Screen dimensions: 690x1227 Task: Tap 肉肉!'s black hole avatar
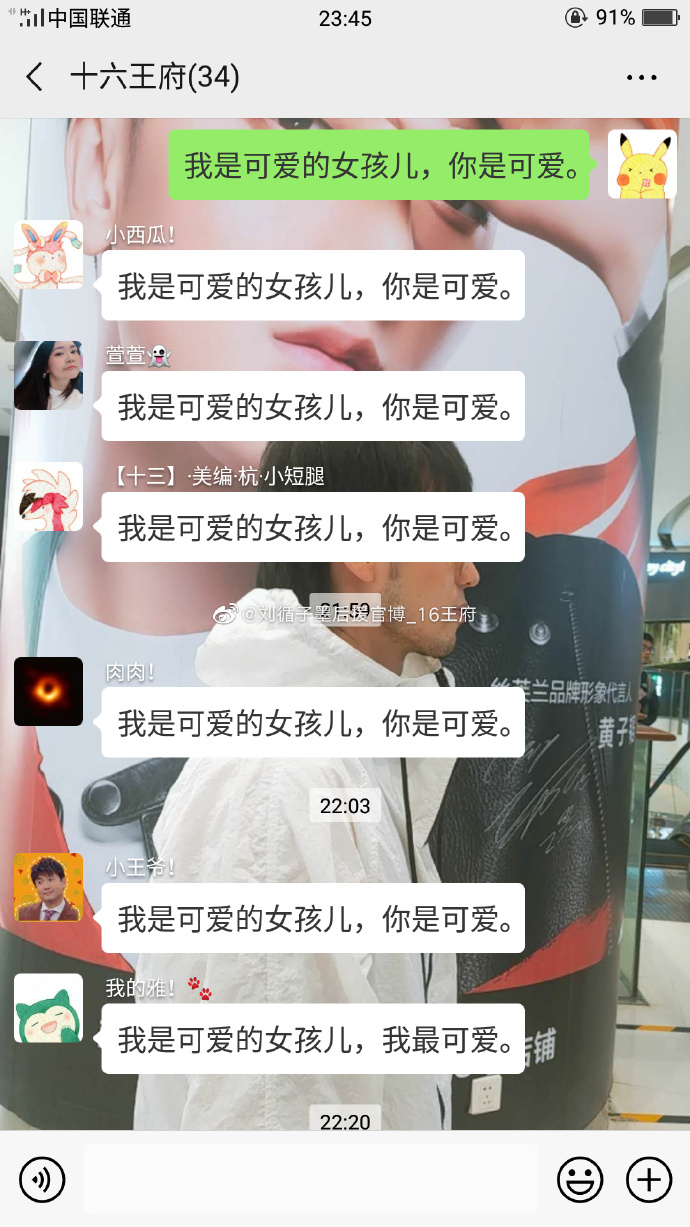[x=48, y=691]
